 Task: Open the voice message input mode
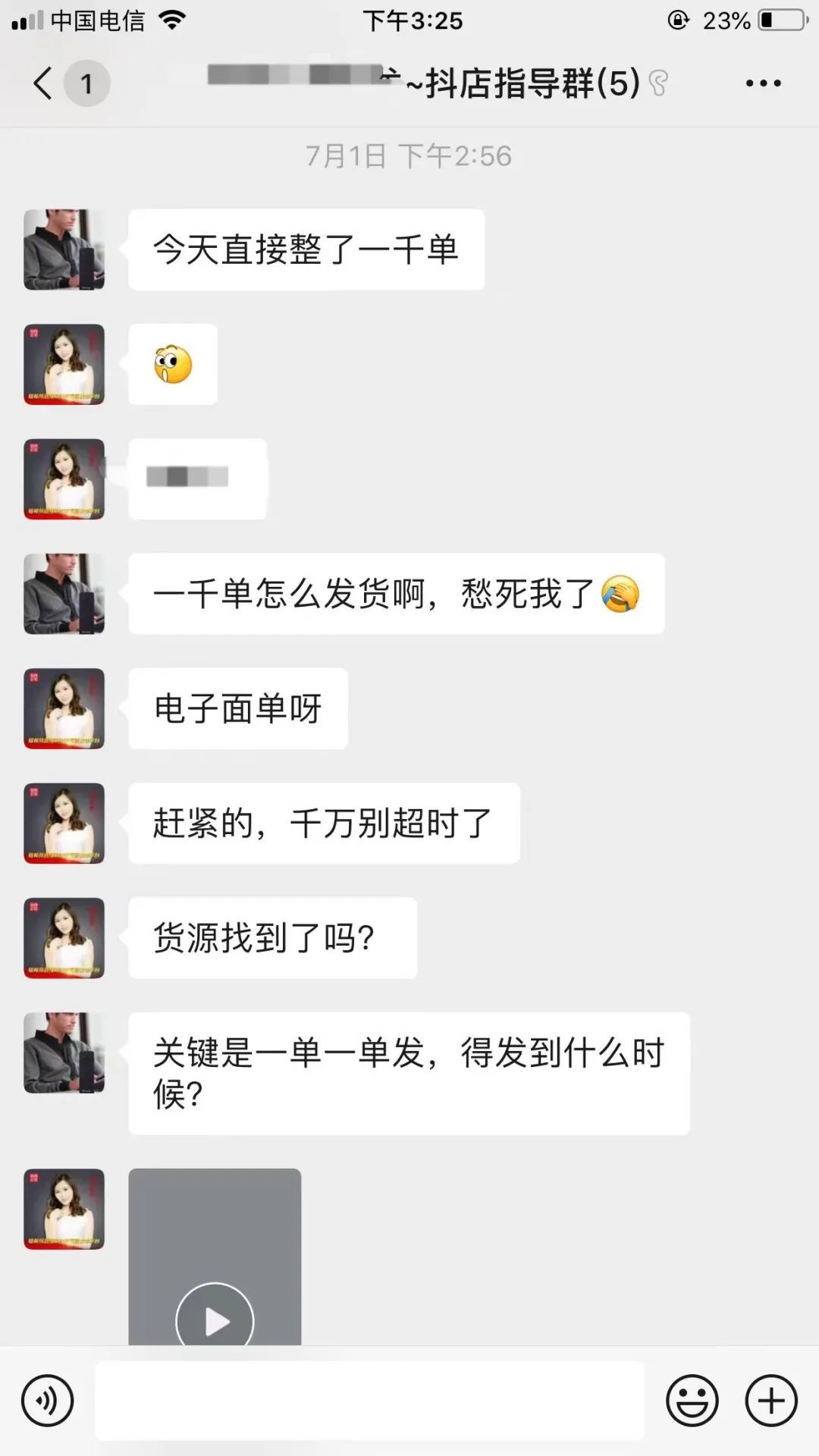point(47,1399)
